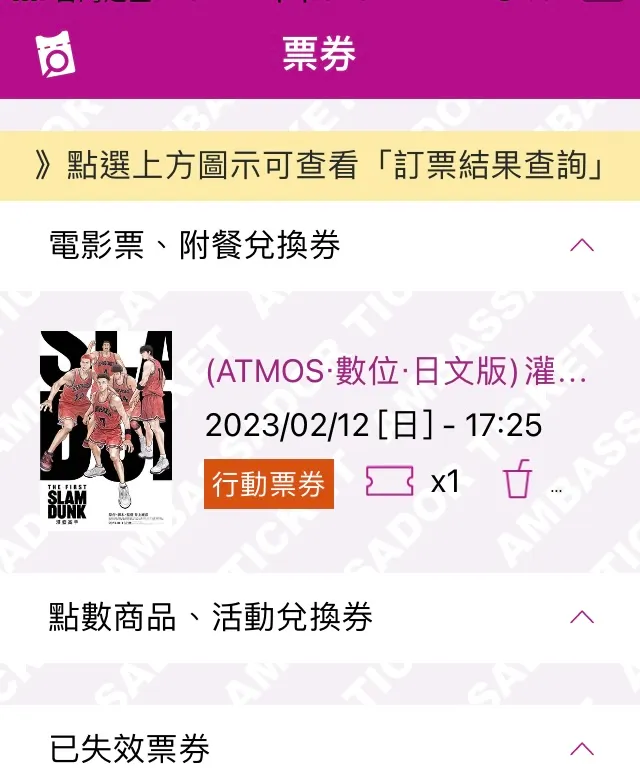Open the Slam Dunk movie ticket

396,373
